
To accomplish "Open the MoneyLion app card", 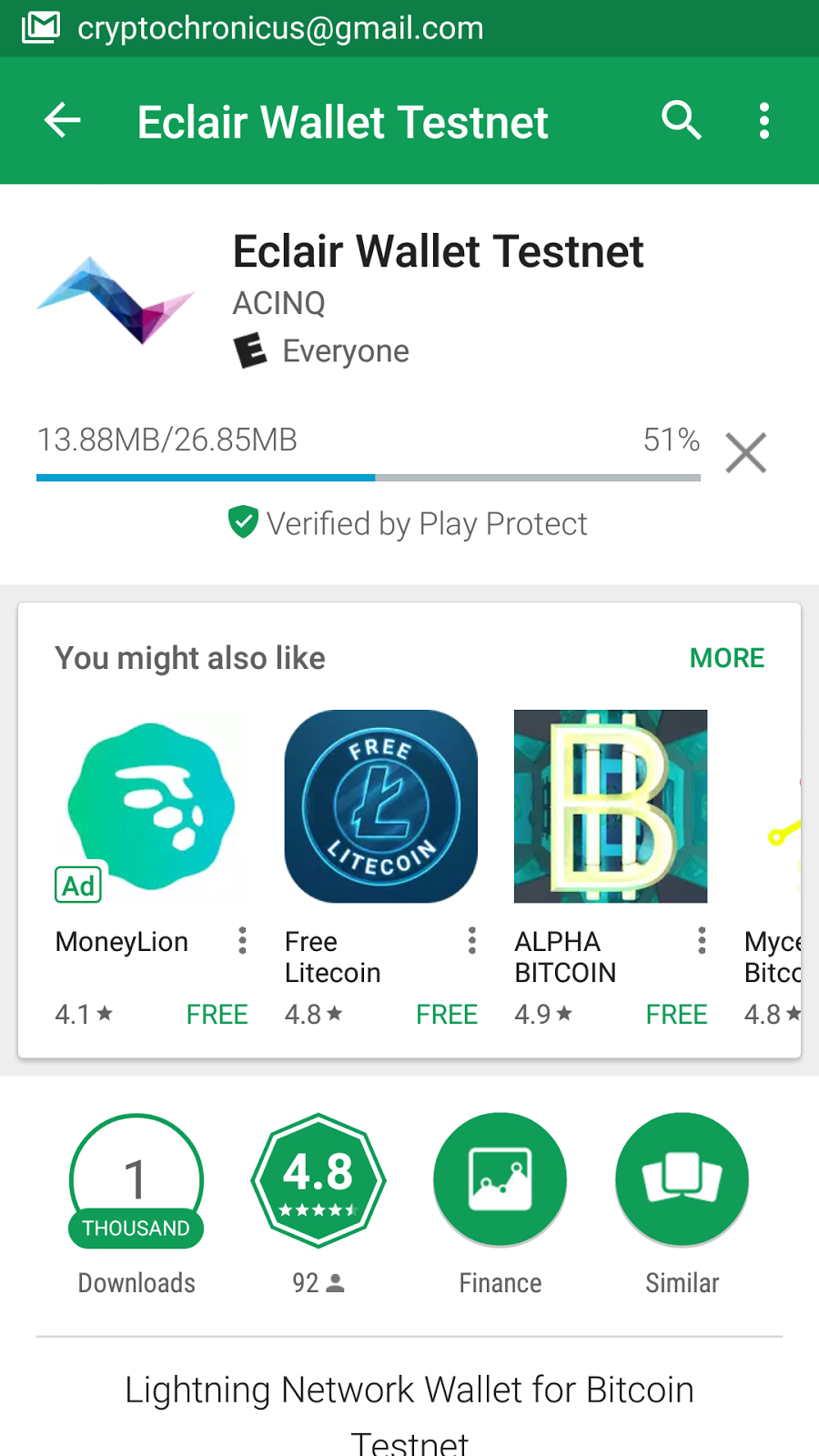I will pyautogui.click(x=151, y=869).
